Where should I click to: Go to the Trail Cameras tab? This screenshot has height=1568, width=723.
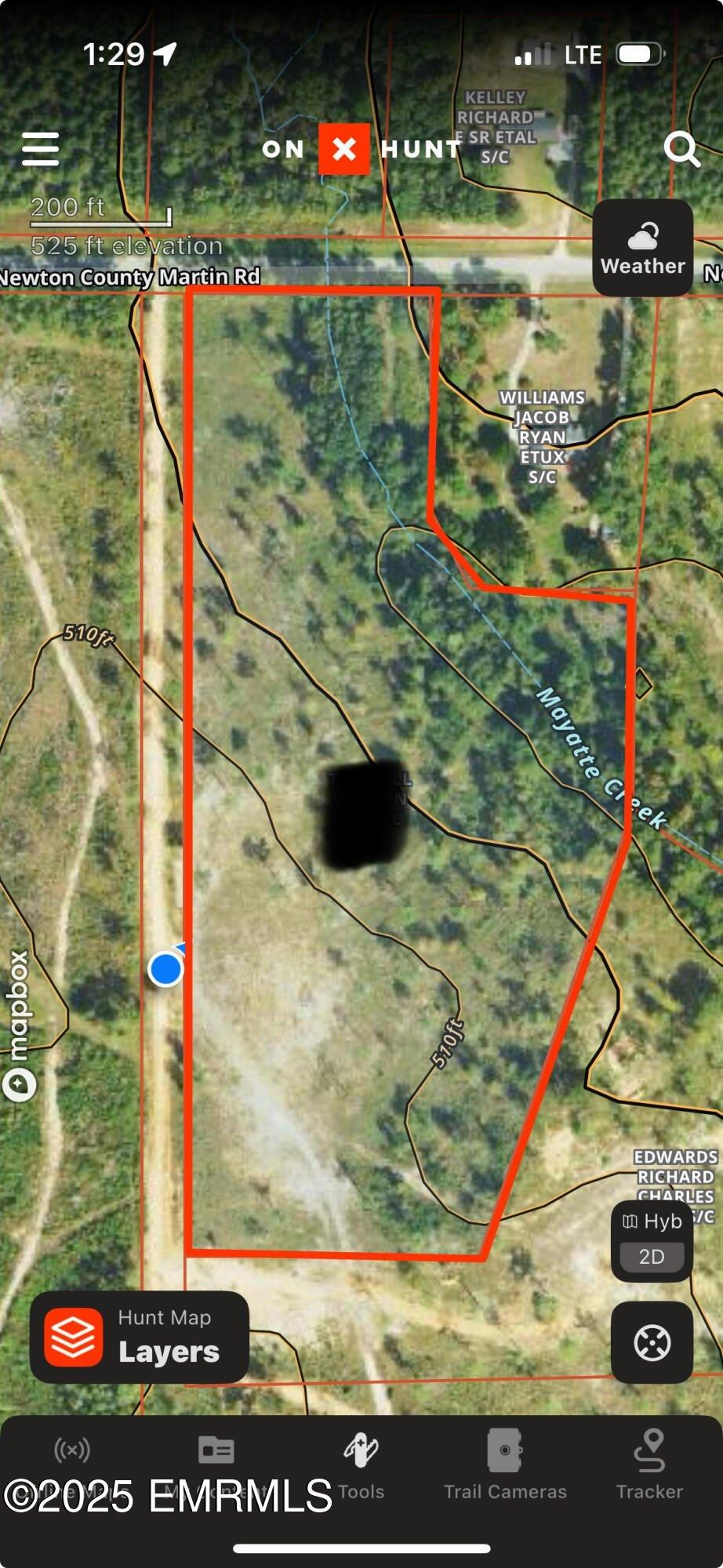click(505, 1466)
